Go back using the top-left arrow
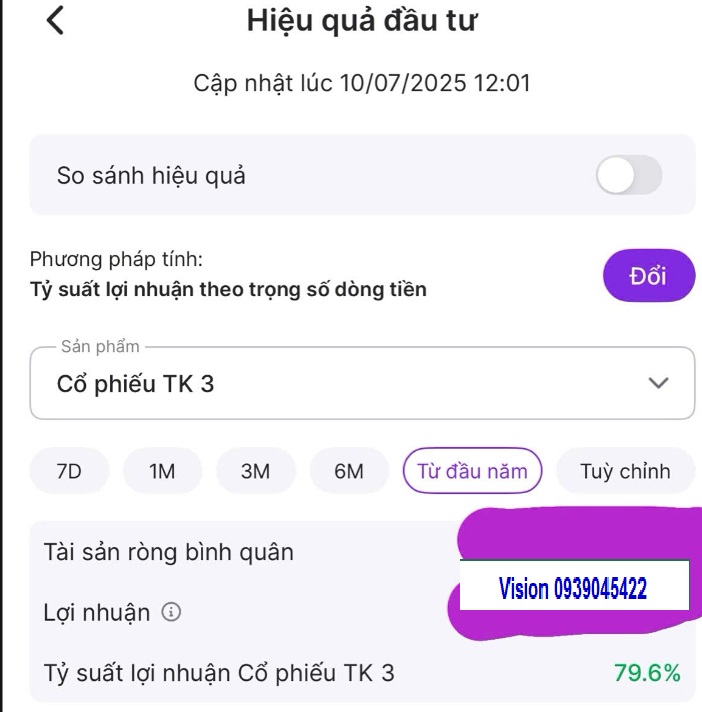The image size is (702, 712). tap(56, 20)
